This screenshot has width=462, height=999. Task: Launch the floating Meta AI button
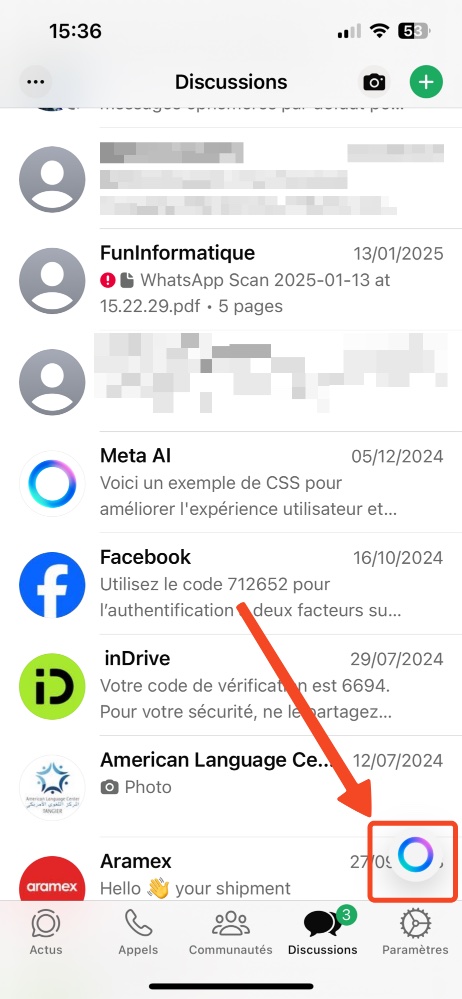coord(415,855)
